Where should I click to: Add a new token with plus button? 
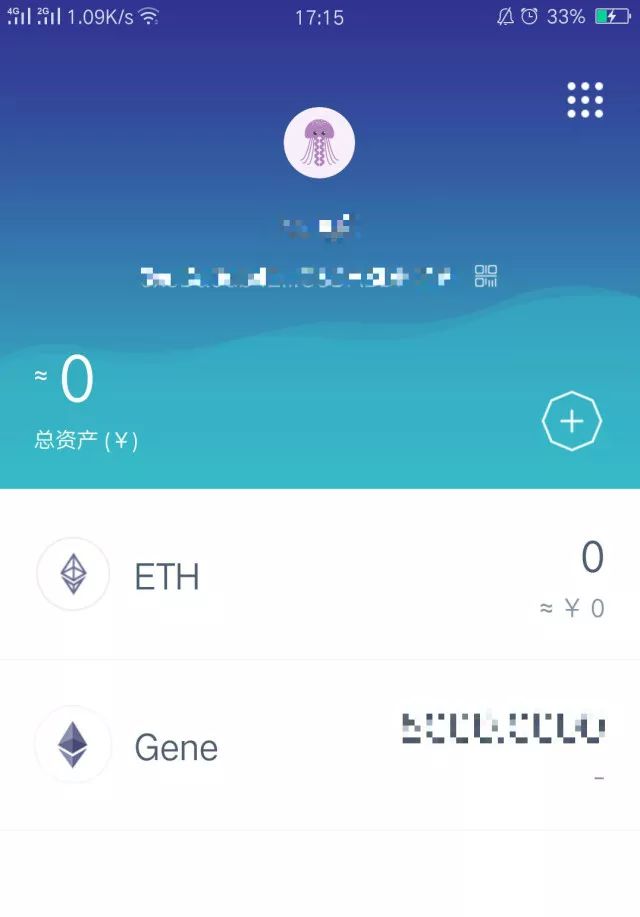point(572,421)
